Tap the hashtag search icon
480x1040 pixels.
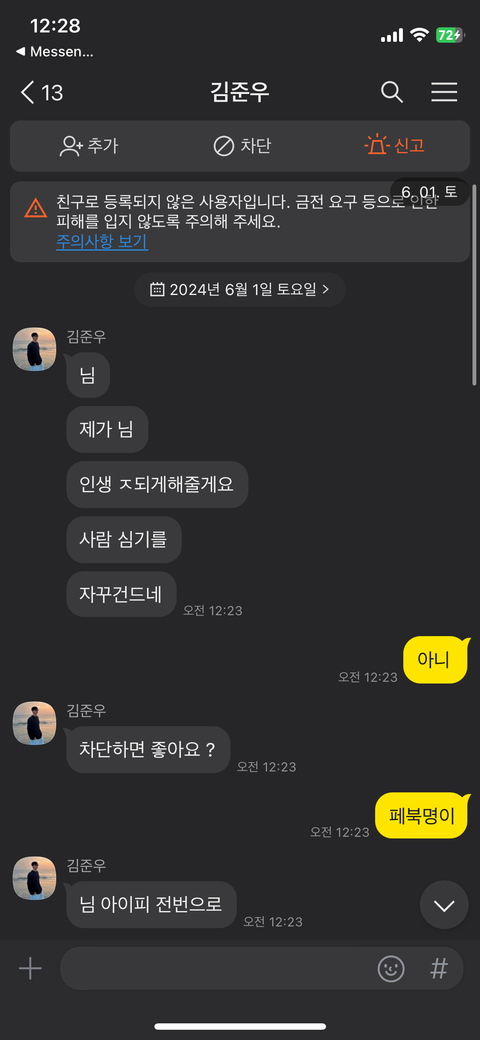point(439,969)
